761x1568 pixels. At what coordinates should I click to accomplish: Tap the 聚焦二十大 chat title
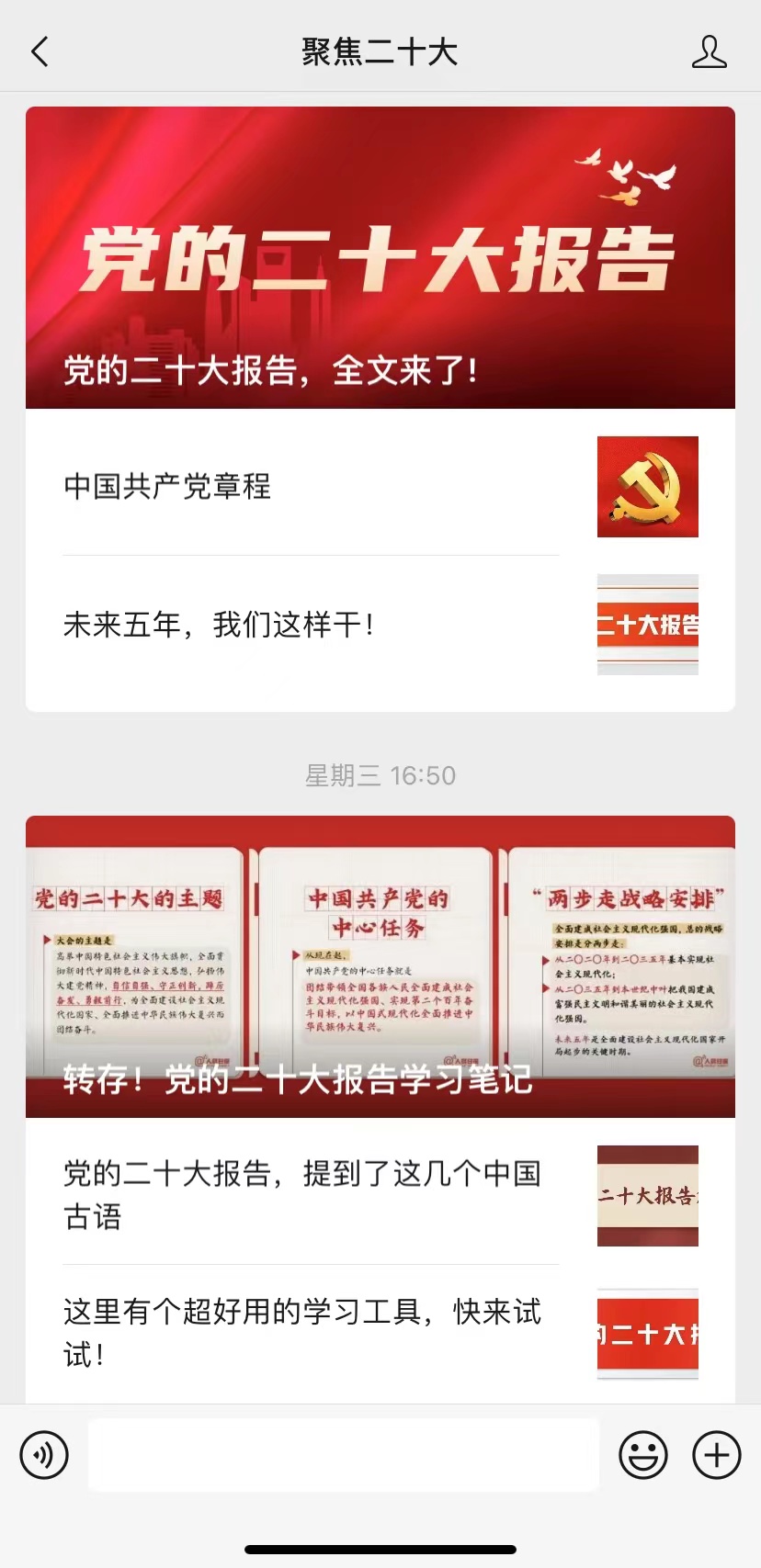380,51
